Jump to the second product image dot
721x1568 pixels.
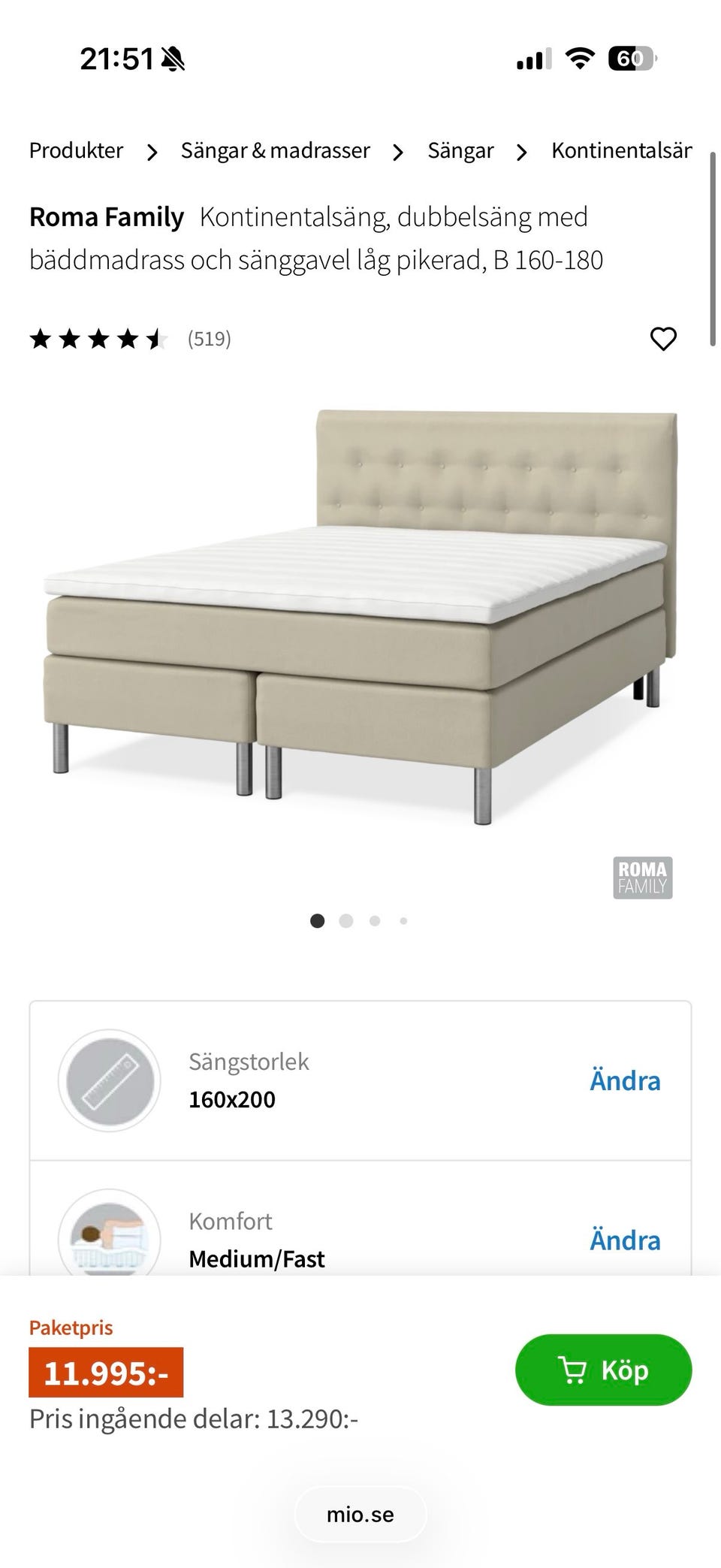[346, 920]
